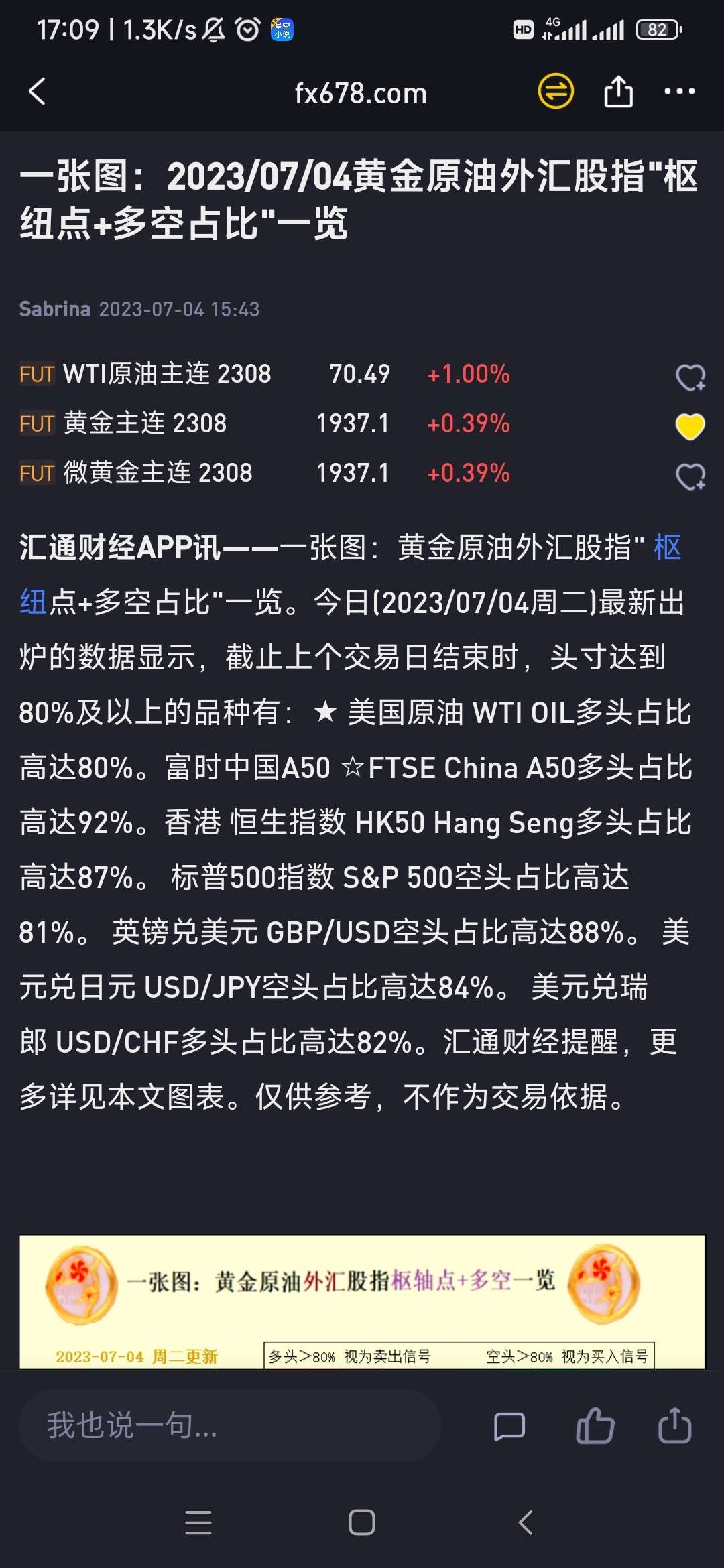
Task: Add WTI原油主连 2308 to favorites
Action: 690,377
